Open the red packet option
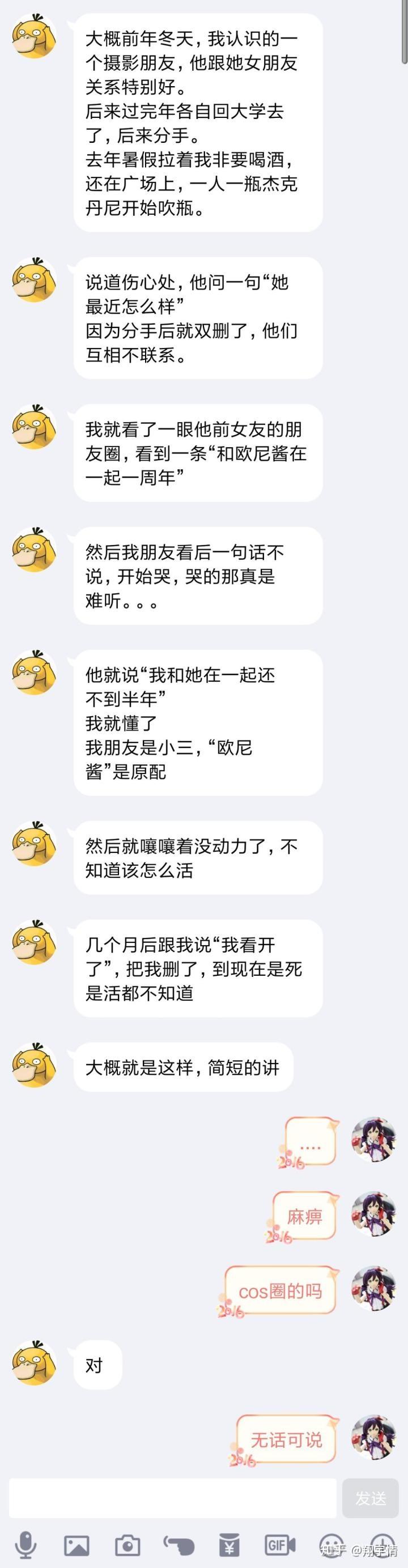Image resolution: width=408 pixels, height=1568 pixels. pyautogui.click(x=229, y=1545)
